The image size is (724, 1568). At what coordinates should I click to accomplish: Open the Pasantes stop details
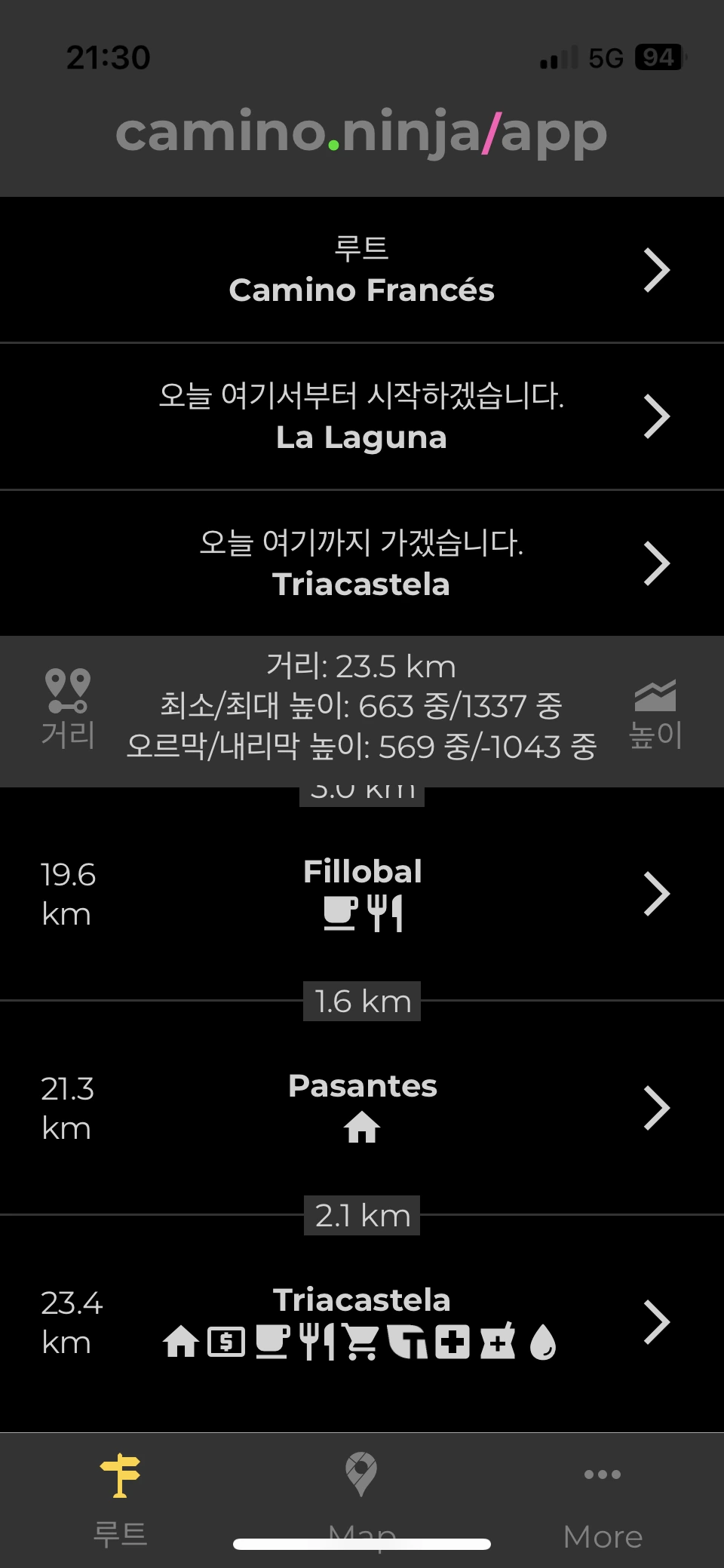[x=362, y=1107]
